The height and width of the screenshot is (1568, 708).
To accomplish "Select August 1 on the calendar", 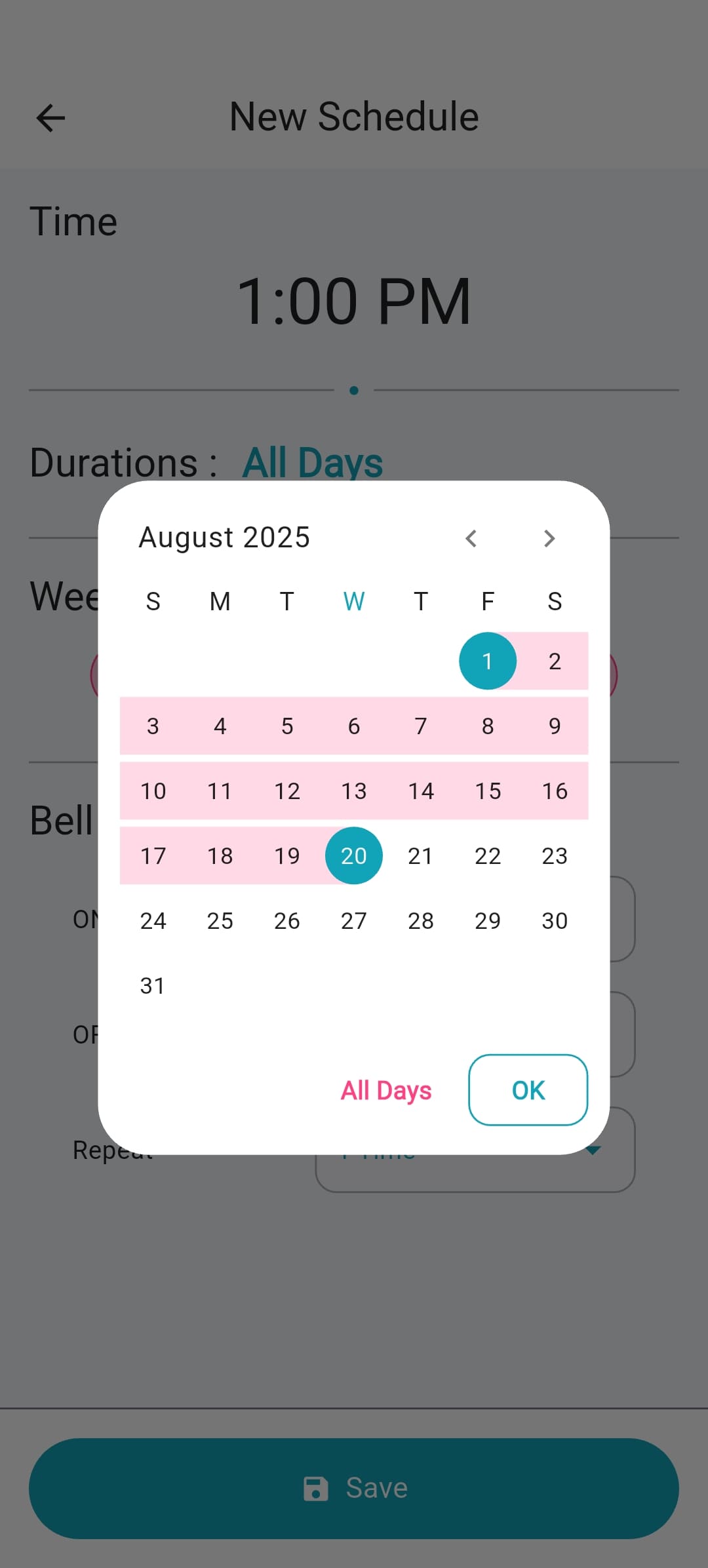I will pyautogui.click(x=487, y=661).
